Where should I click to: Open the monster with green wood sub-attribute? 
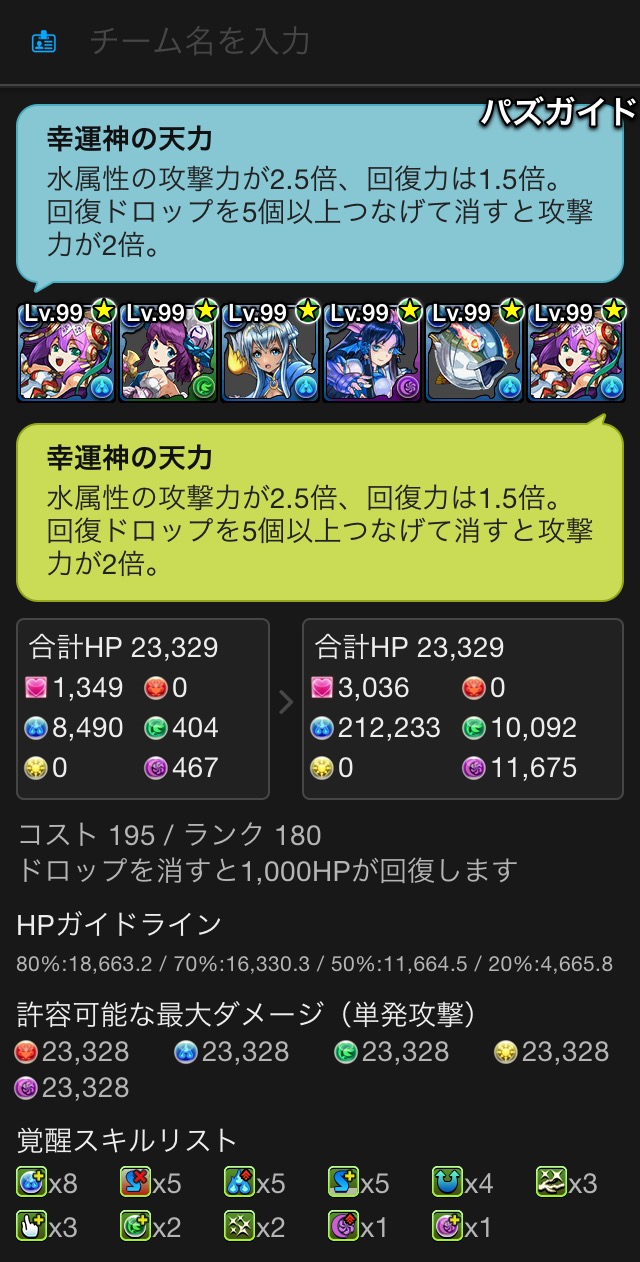tap(167, 350)
